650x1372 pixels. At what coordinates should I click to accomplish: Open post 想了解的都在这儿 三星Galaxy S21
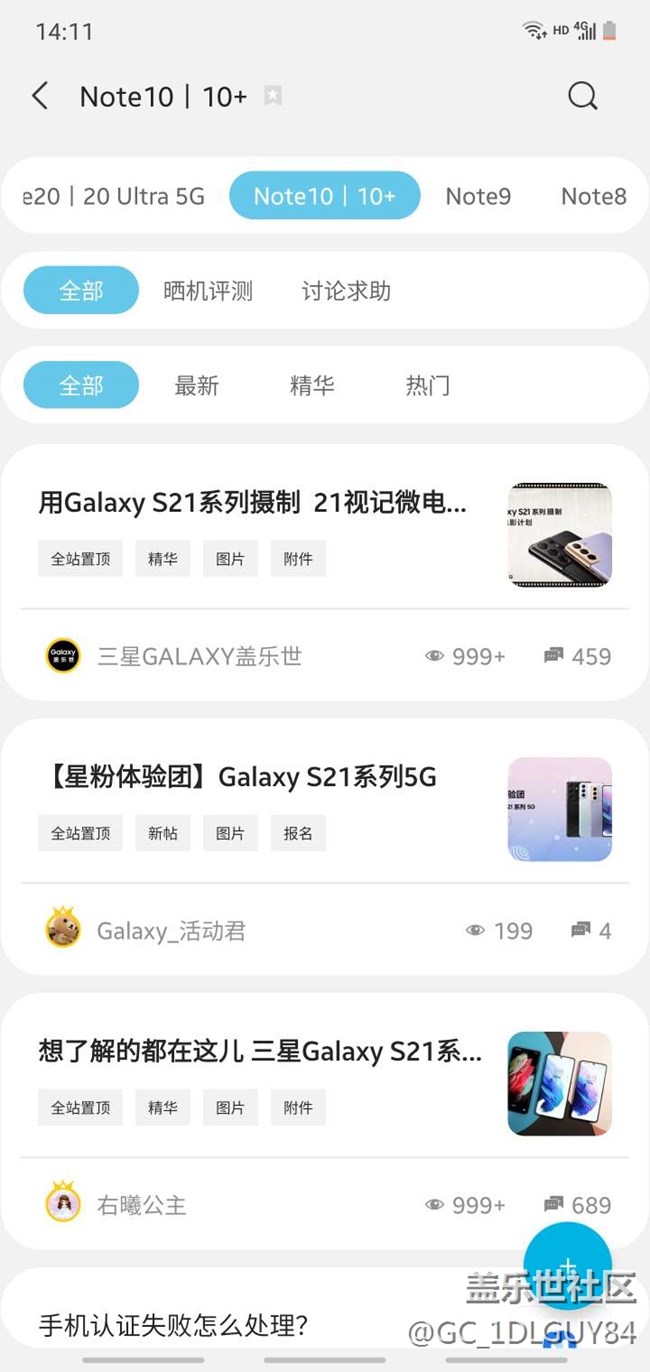click(260, 1051)
